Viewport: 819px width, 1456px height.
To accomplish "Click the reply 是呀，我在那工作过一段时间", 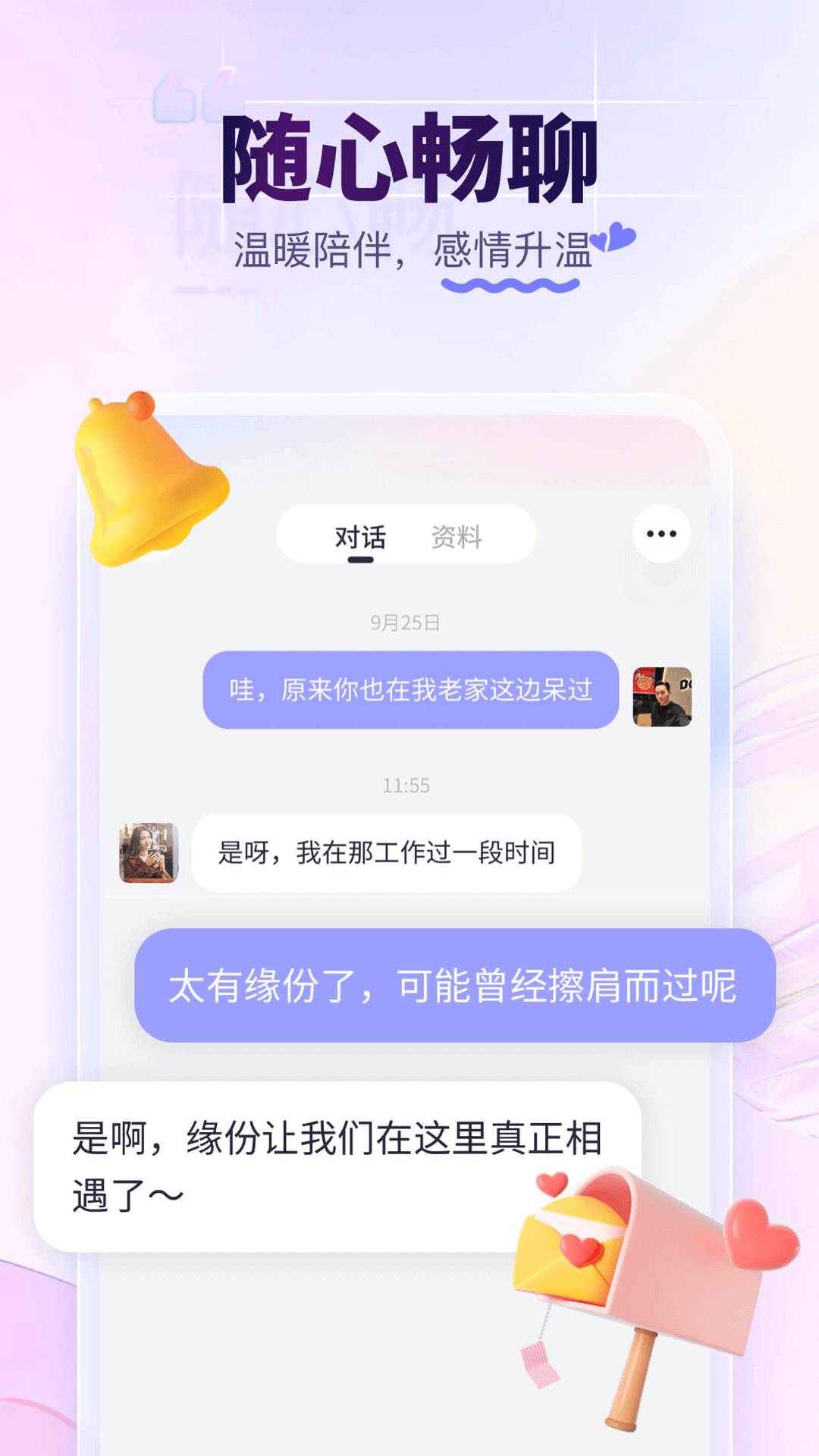I will pos(387,852).
